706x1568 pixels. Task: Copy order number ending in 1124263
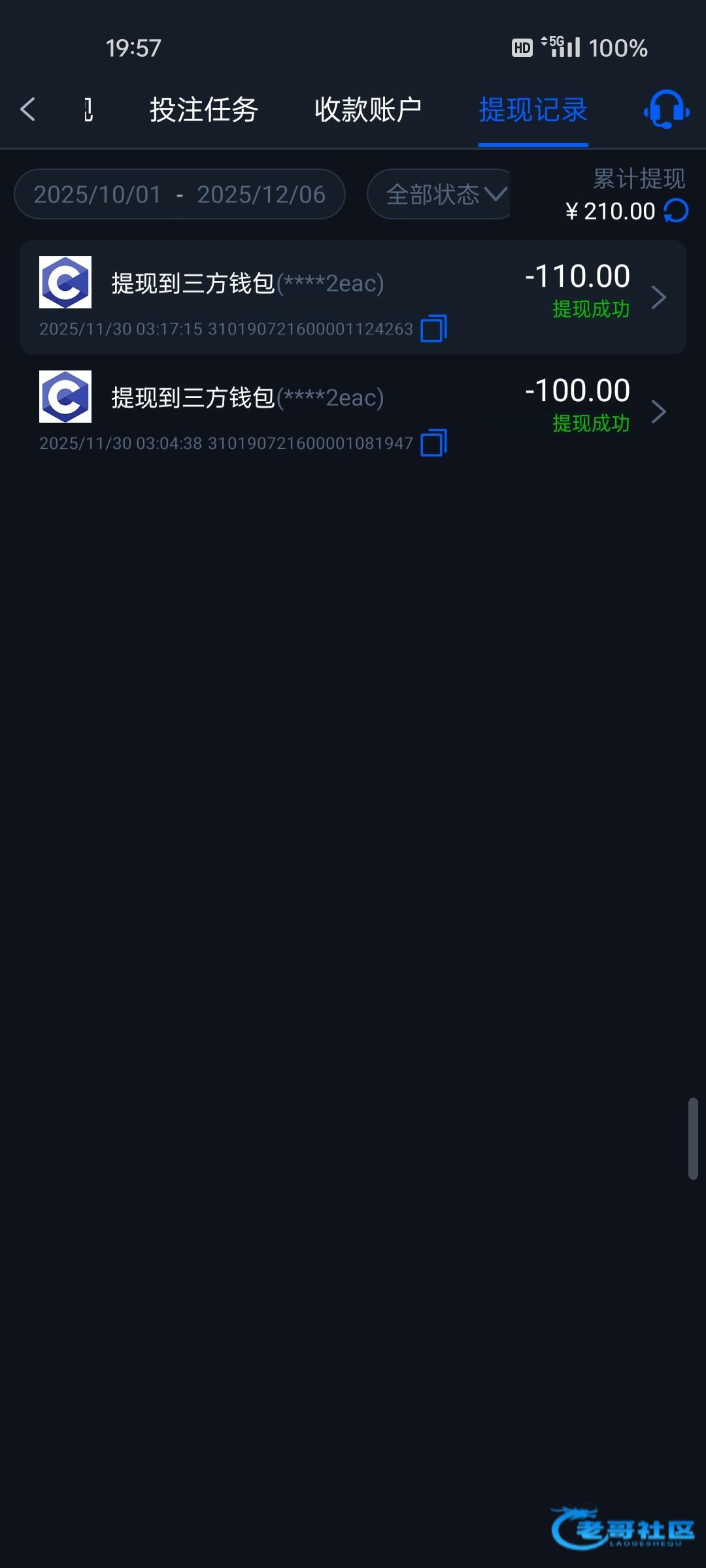point(433,329)
